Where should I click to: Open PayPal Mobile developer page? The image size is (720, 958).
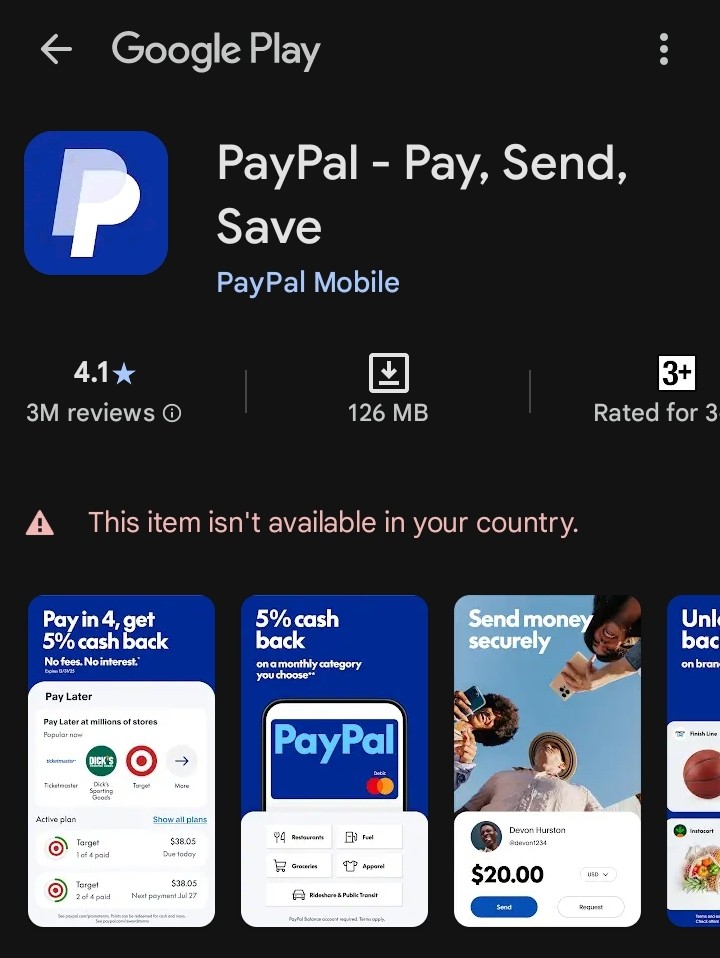click(308, 282)
